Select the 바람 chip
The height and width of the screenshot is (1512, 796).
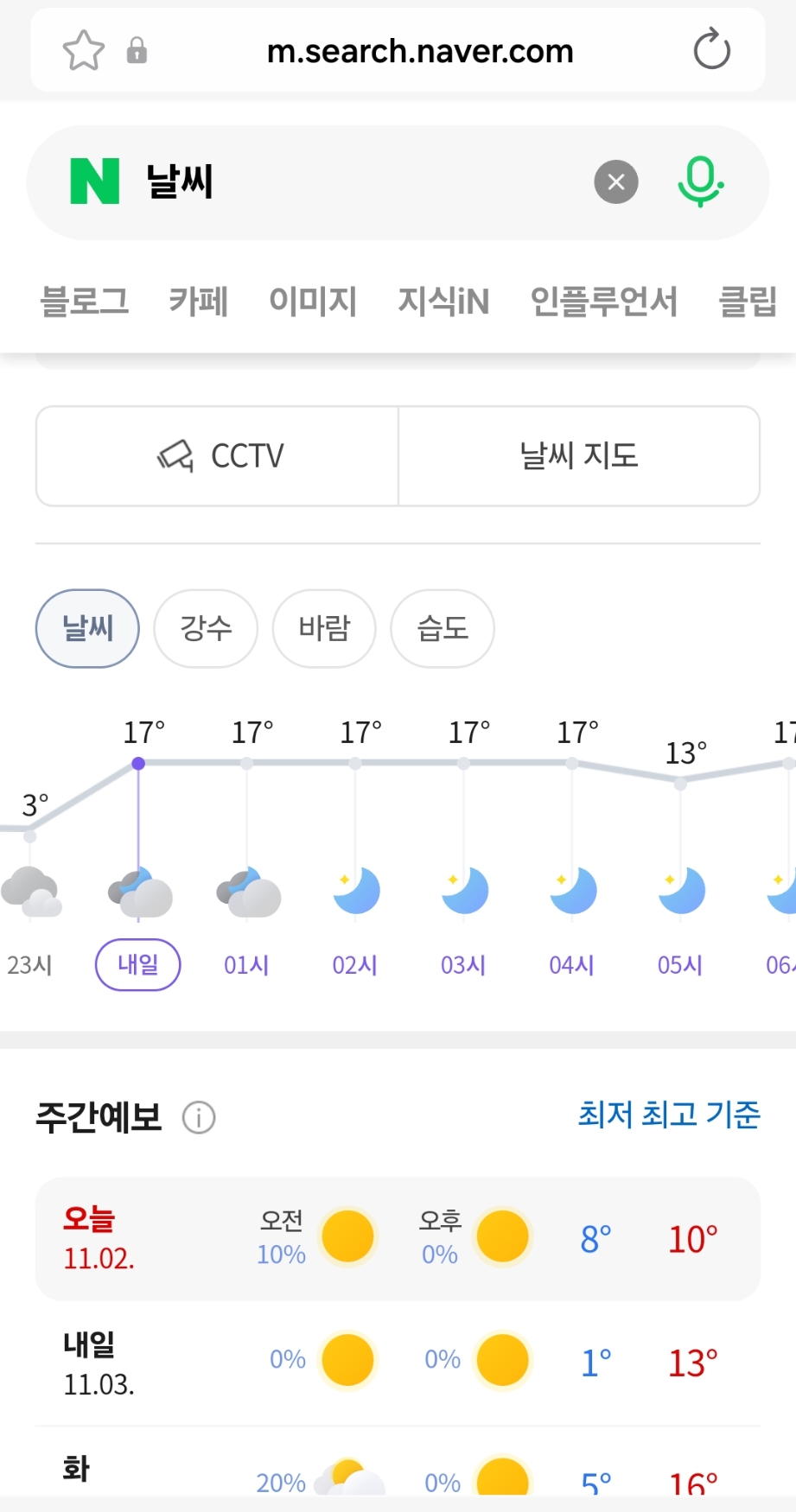324,628
